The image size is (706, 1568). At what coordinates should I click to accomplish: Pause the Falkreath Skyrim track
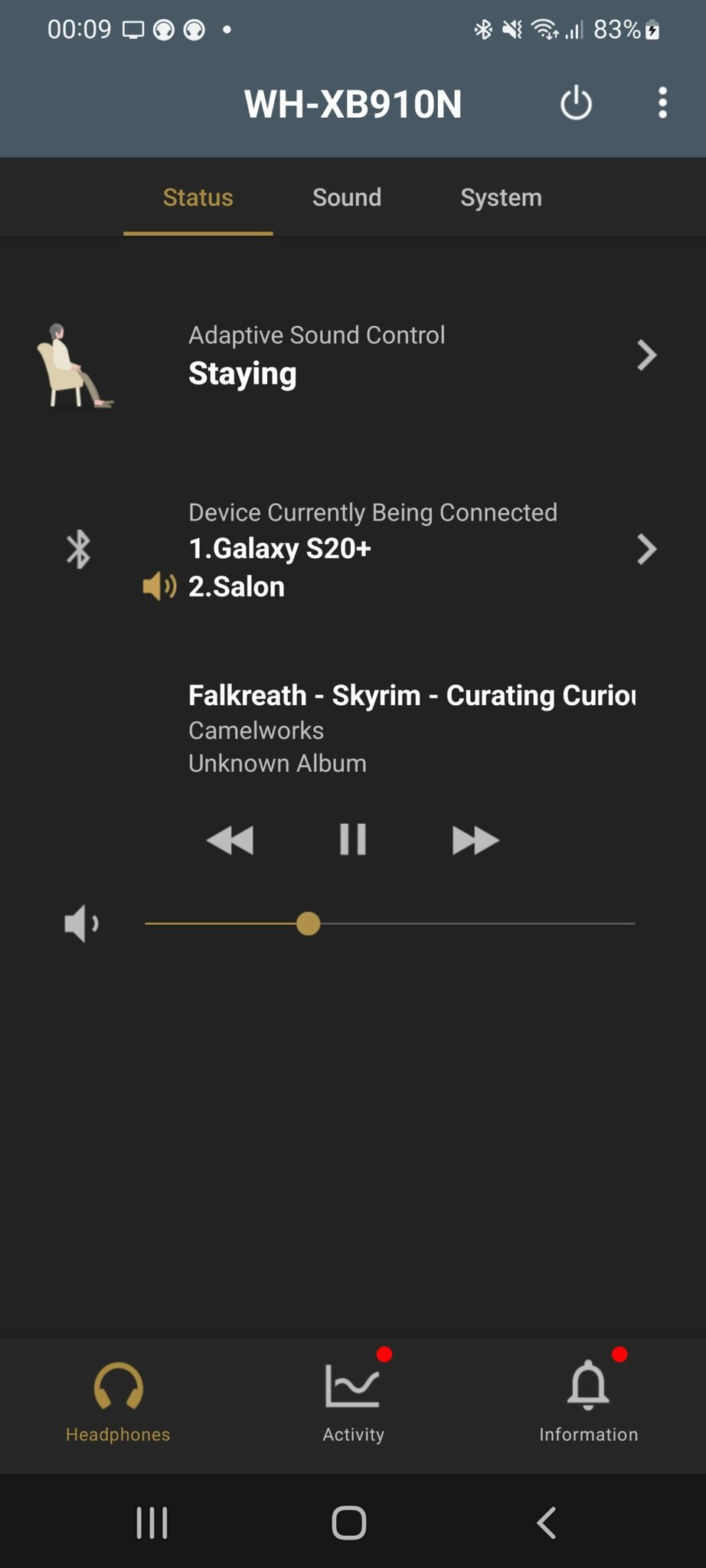353,840
